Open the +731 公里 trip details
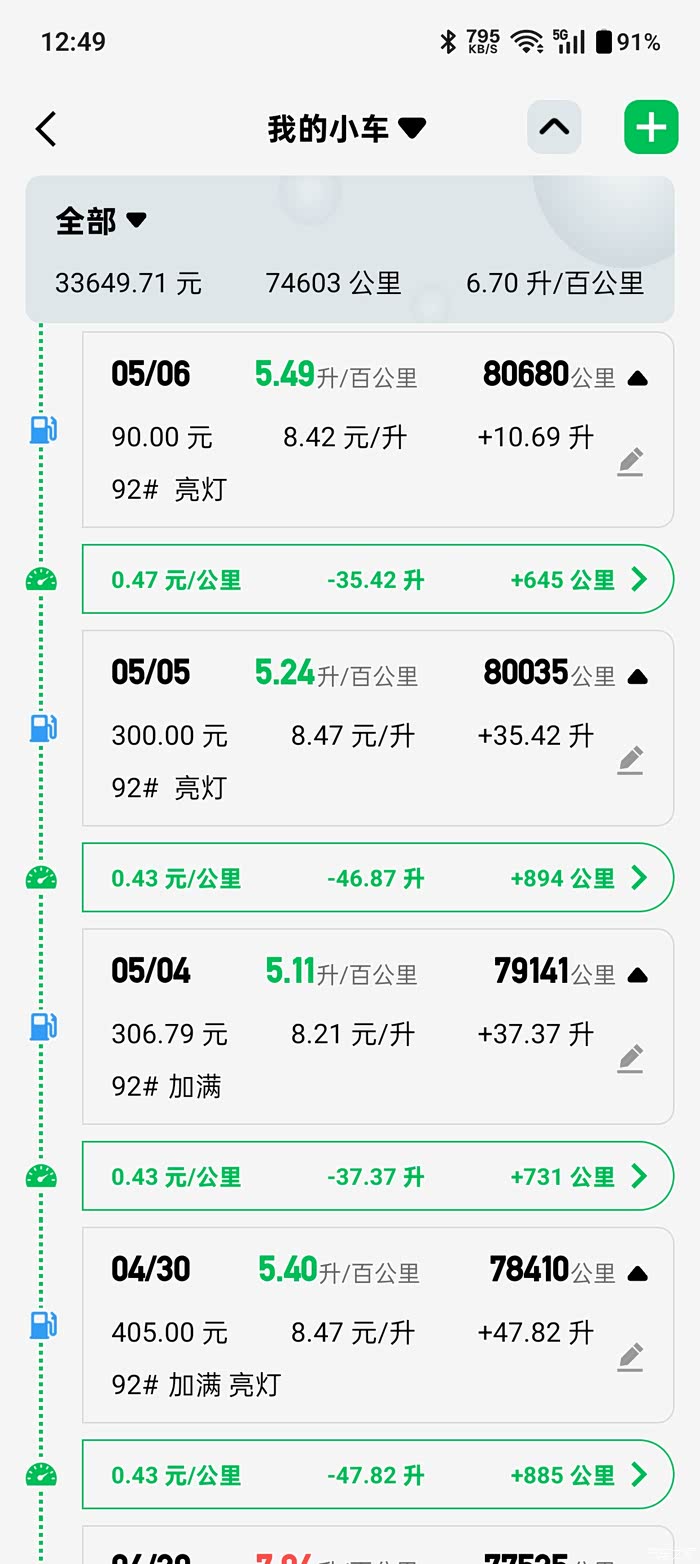 tap(378, 1176)
